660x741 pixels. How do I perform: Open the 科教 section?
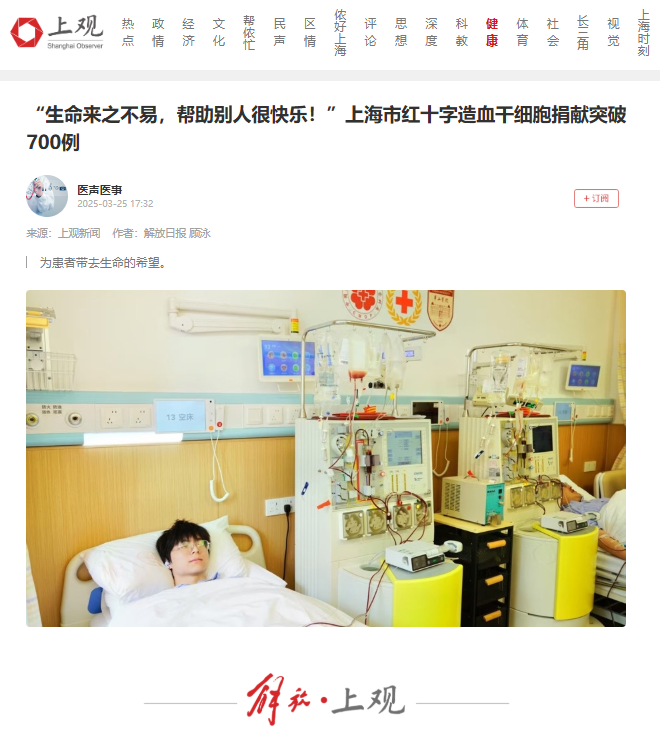pyautogui.click(x=461, y=32)
